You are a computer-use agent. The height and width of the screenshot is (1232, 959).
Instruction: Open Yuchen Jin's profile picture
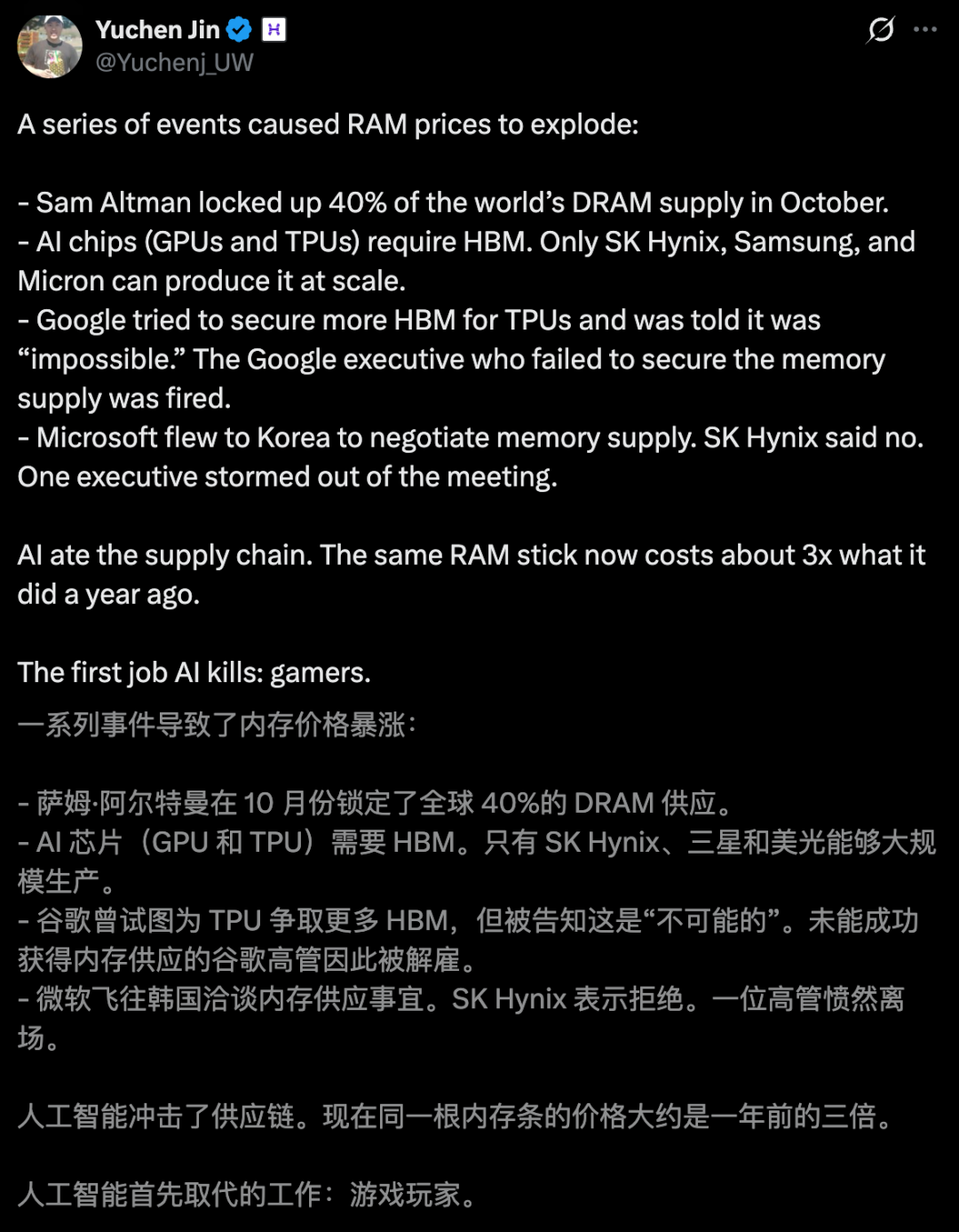point(50,47)
